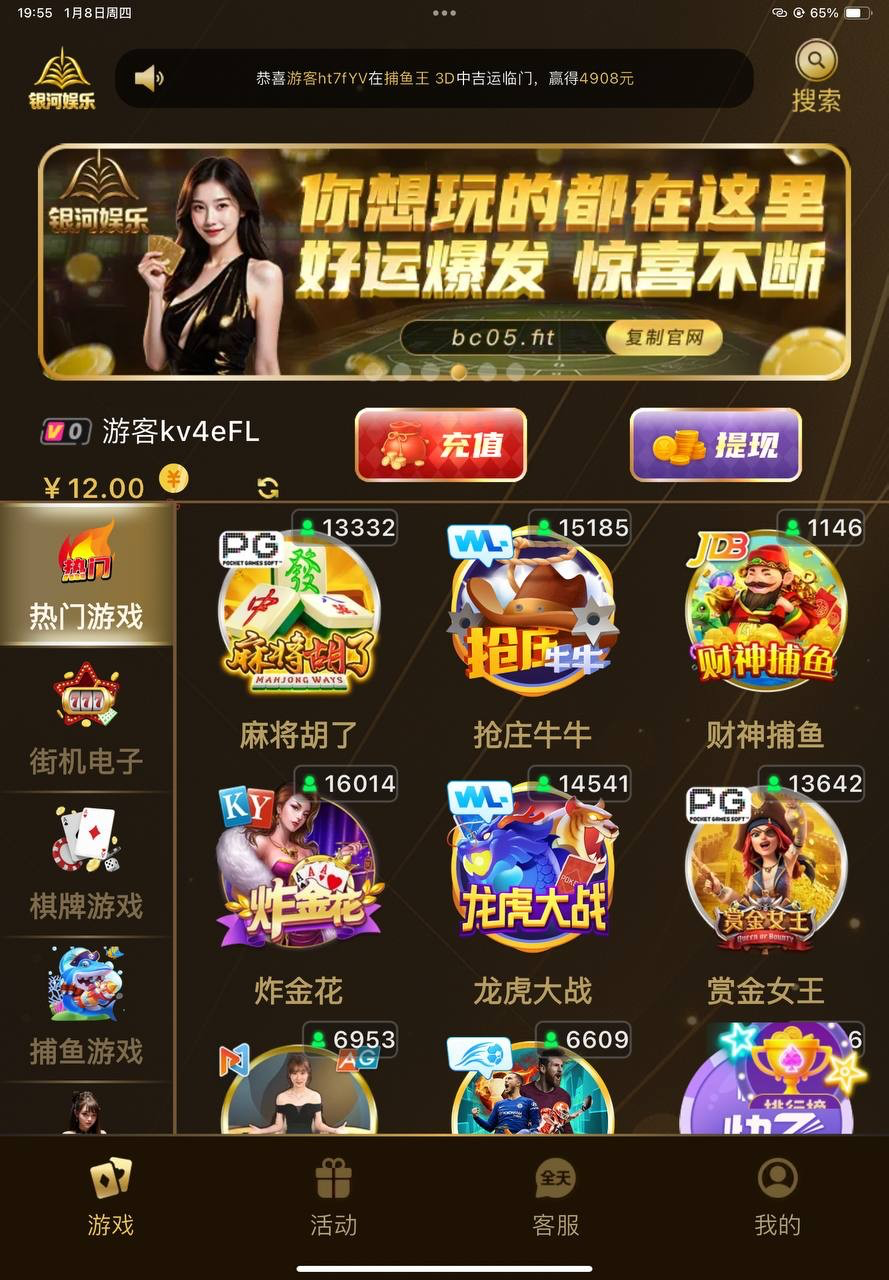Open the 客服 support tab
889x1280 pixels.
coord(555,1196)
